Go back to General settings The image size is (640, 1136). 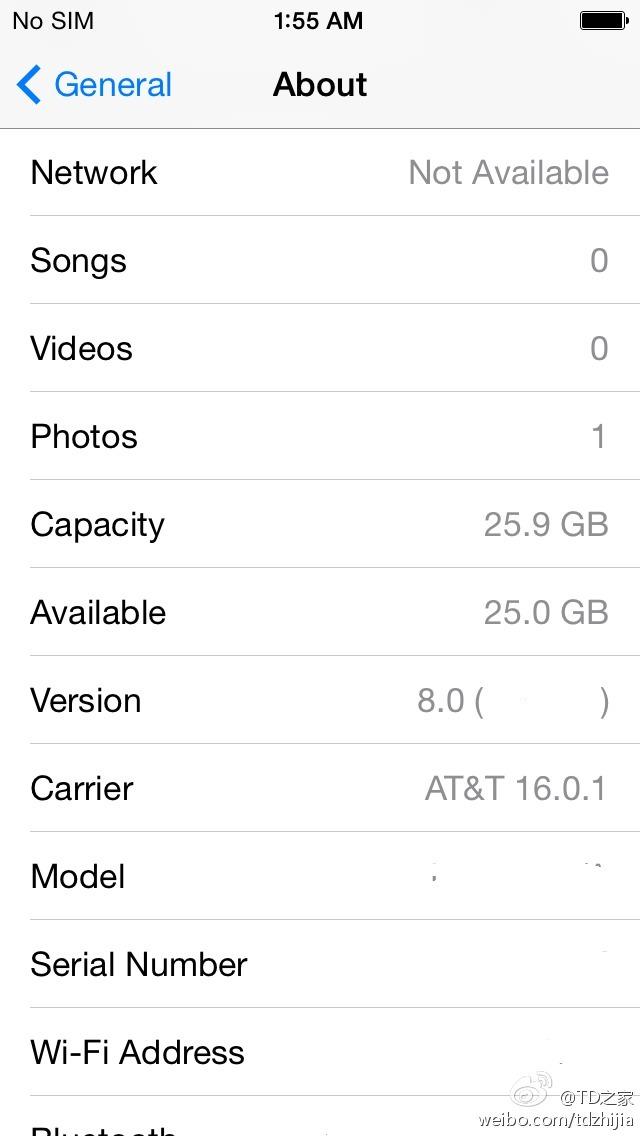(x=95, y=85)
